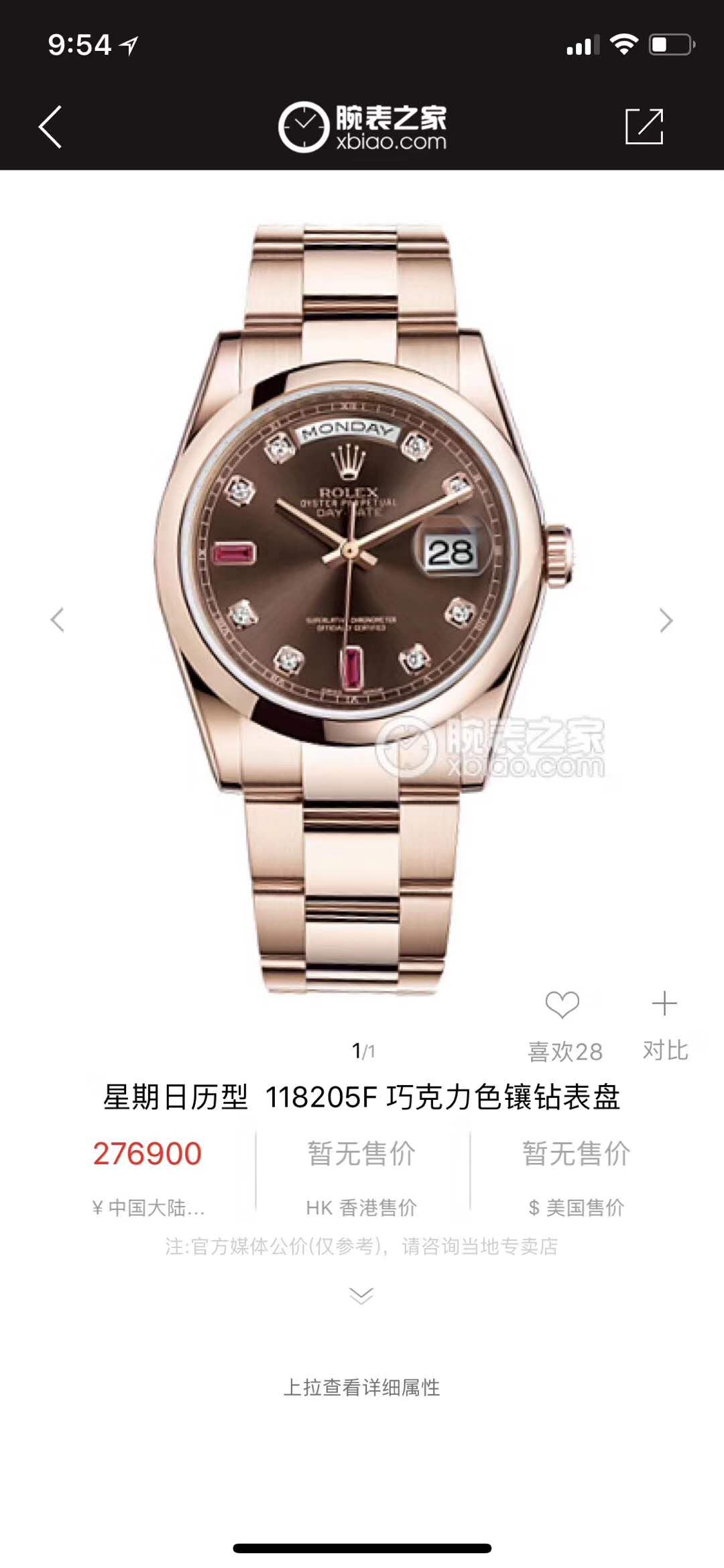Expand details with the down chevron
Image resolution: width=724 pixels, height=1568 pixels.
pyautogui.click(x=361, y=1296)
